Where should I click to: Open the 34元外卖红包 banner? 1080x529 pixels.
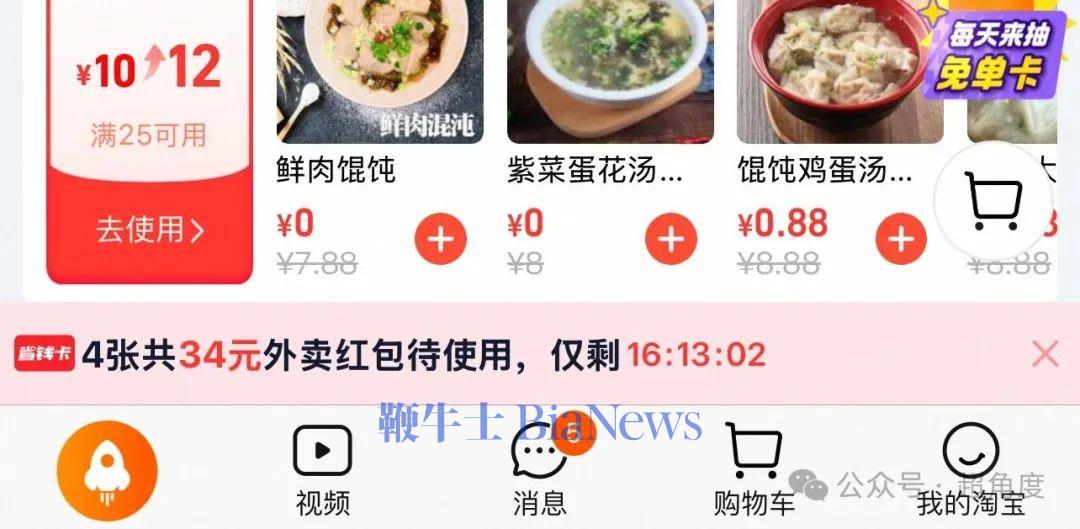tap(420, 354)
